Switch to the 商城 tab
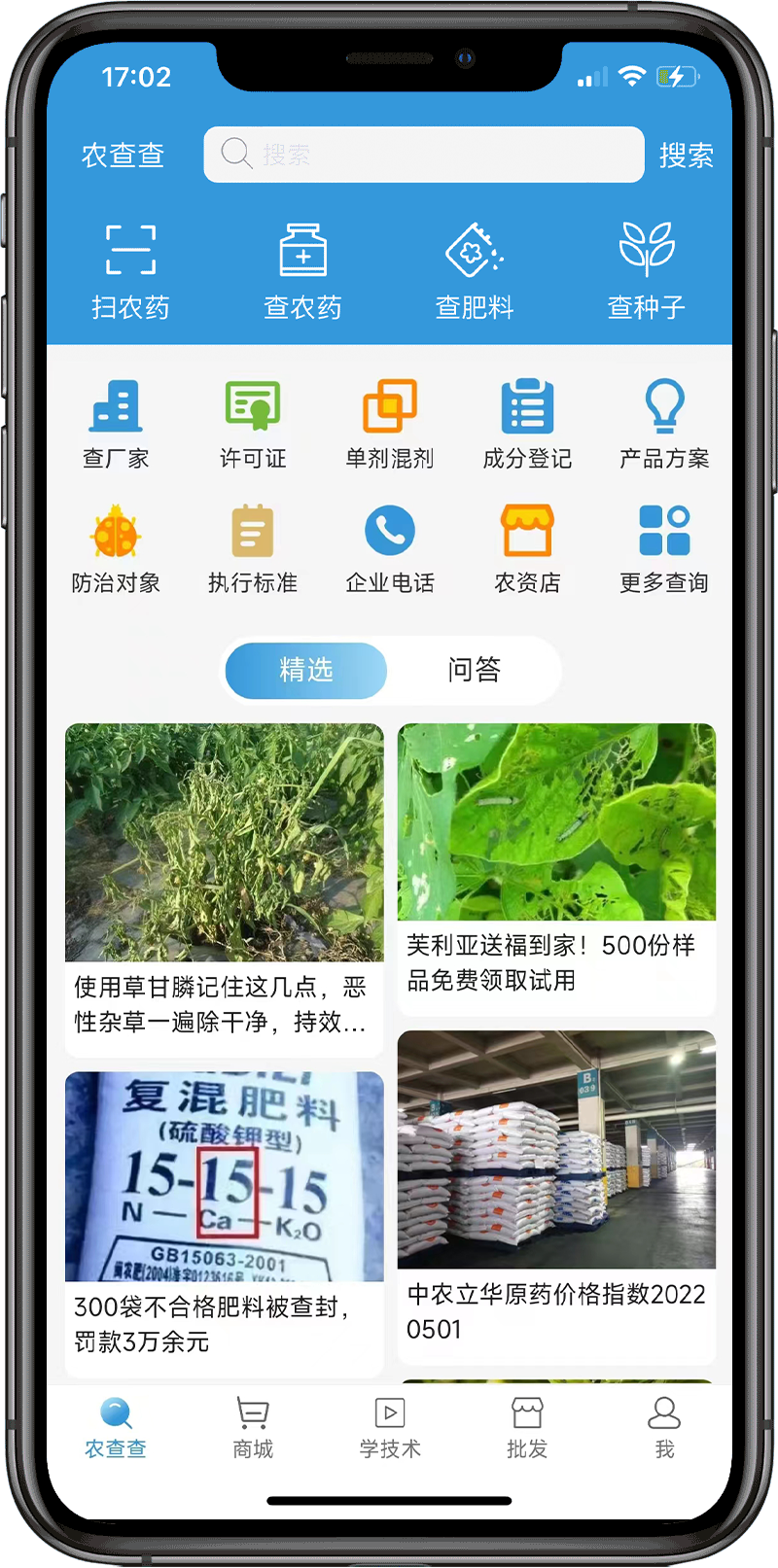Screen dimensions: 778x1568 coord(253,1427)
